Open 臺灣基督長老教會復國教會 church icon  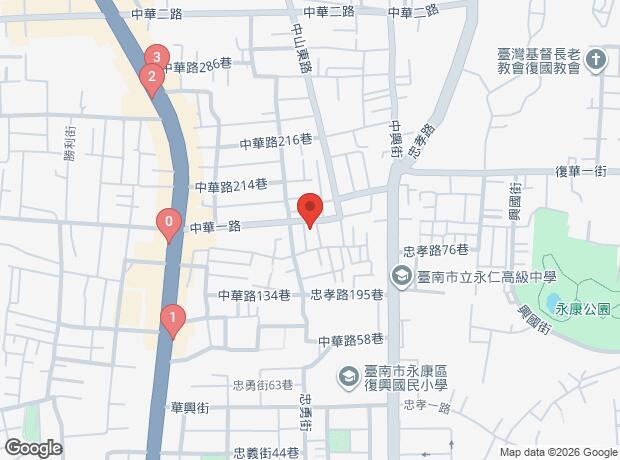point(596,62)
